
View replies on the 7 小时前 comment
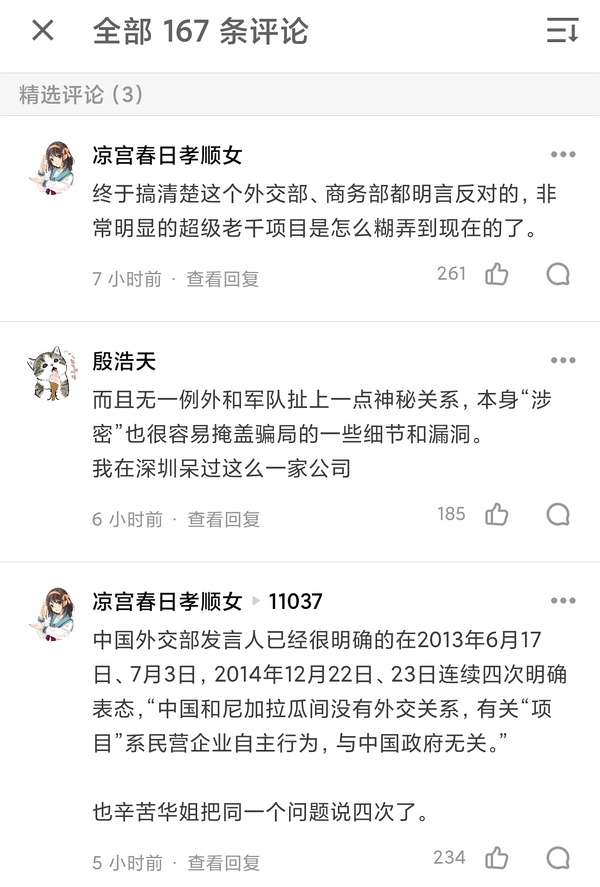pos(222,279)
